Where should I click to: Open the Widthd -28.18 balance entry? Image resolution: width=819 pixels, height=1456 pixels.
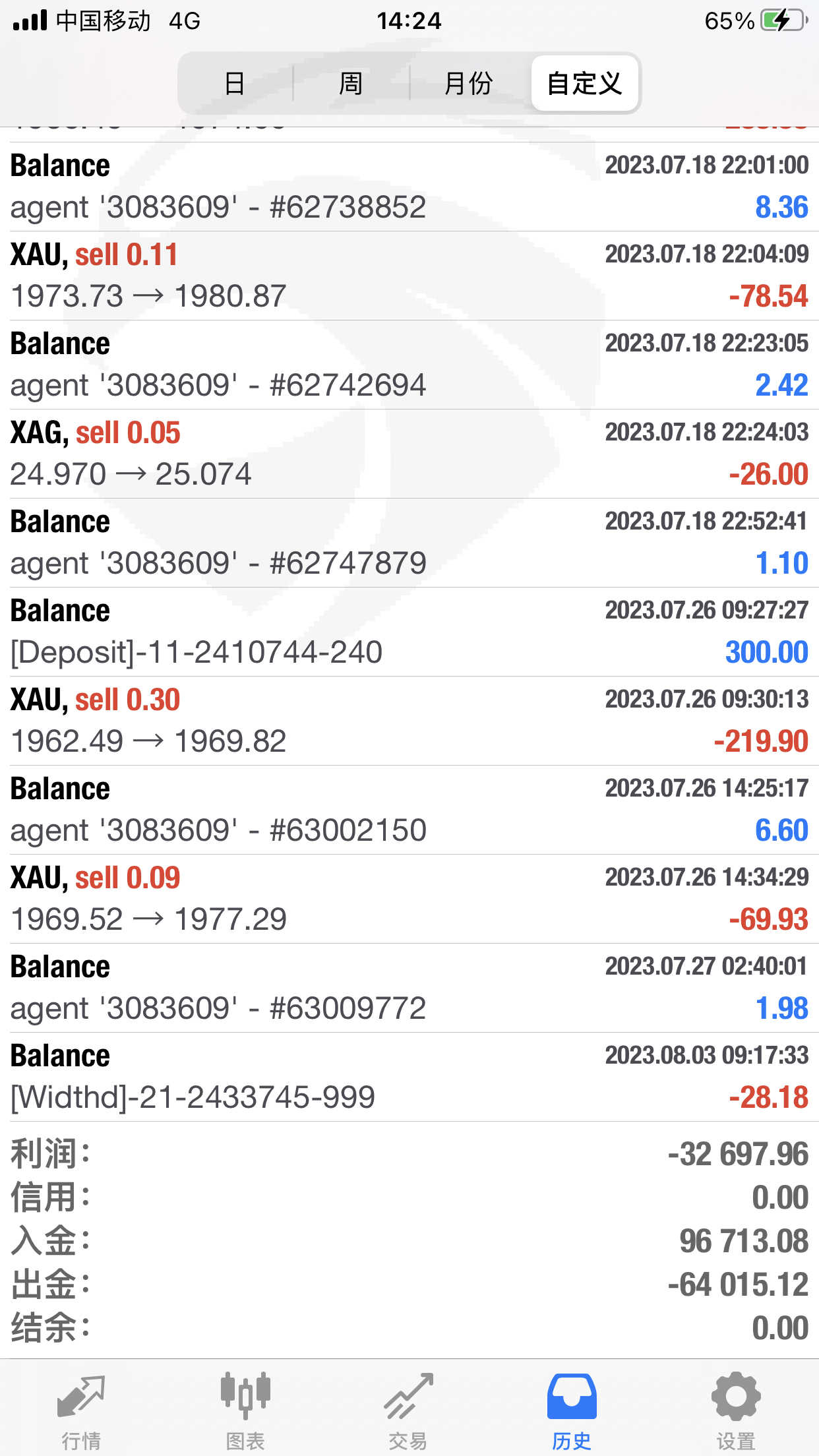409,1077
